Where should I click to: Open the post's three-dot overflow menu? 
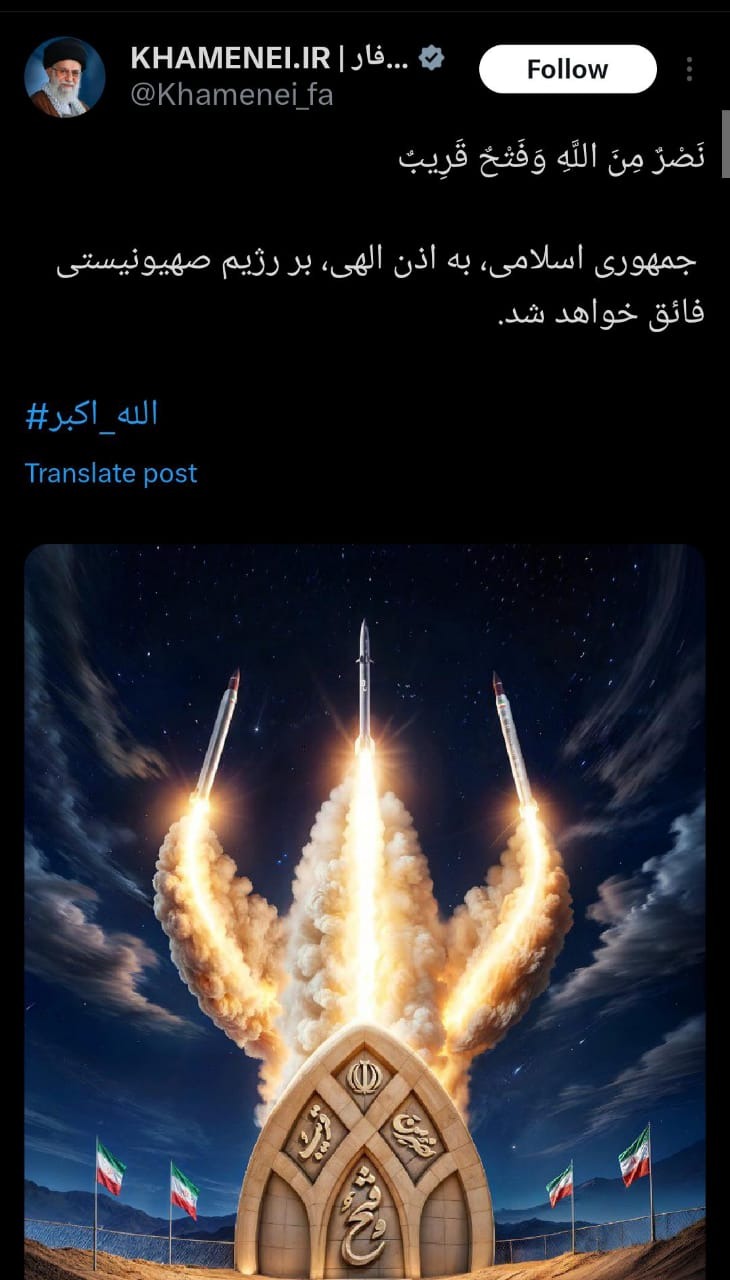689,69
